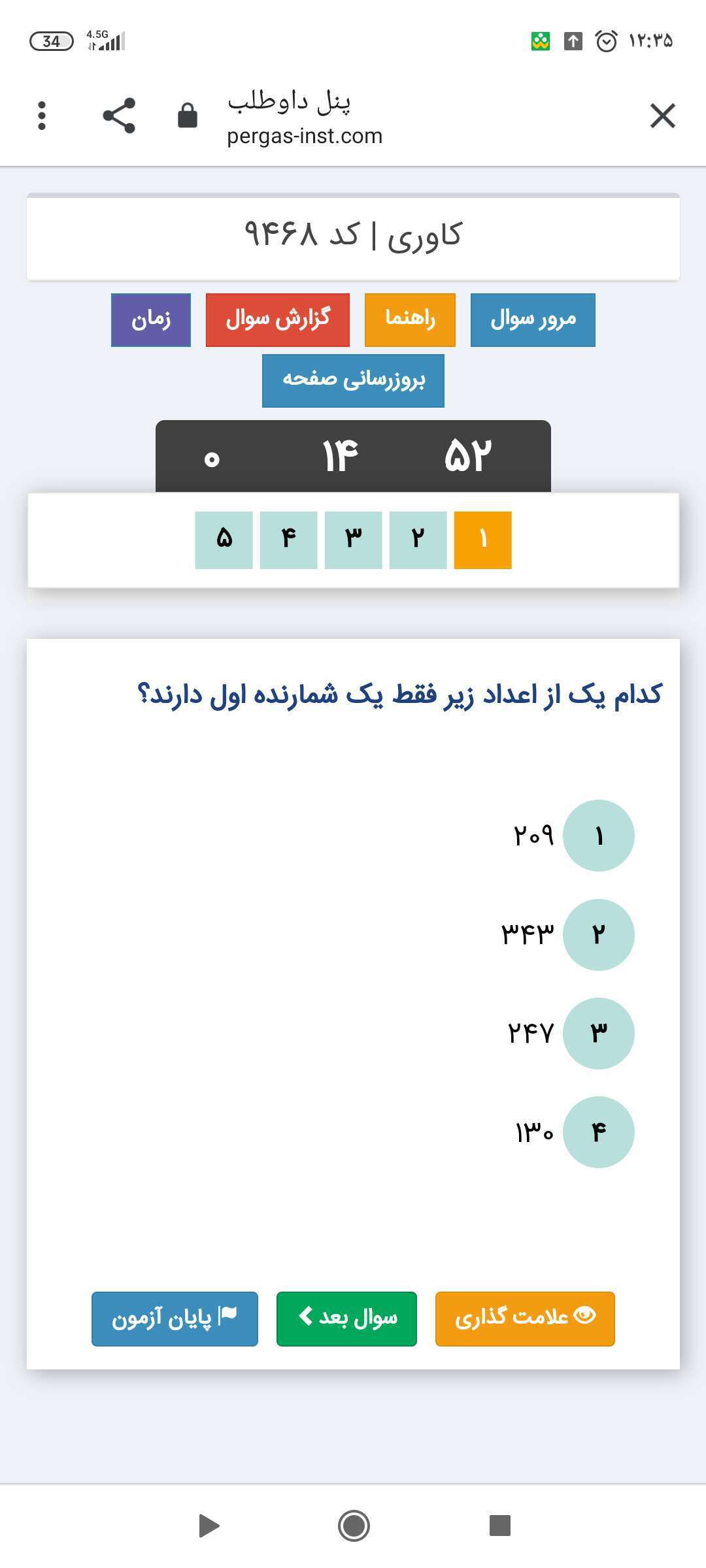Image resolution: width=706 pixels, height=1568 pixels.
Task: Jump to question number ۴
Action: coord(288,540)
